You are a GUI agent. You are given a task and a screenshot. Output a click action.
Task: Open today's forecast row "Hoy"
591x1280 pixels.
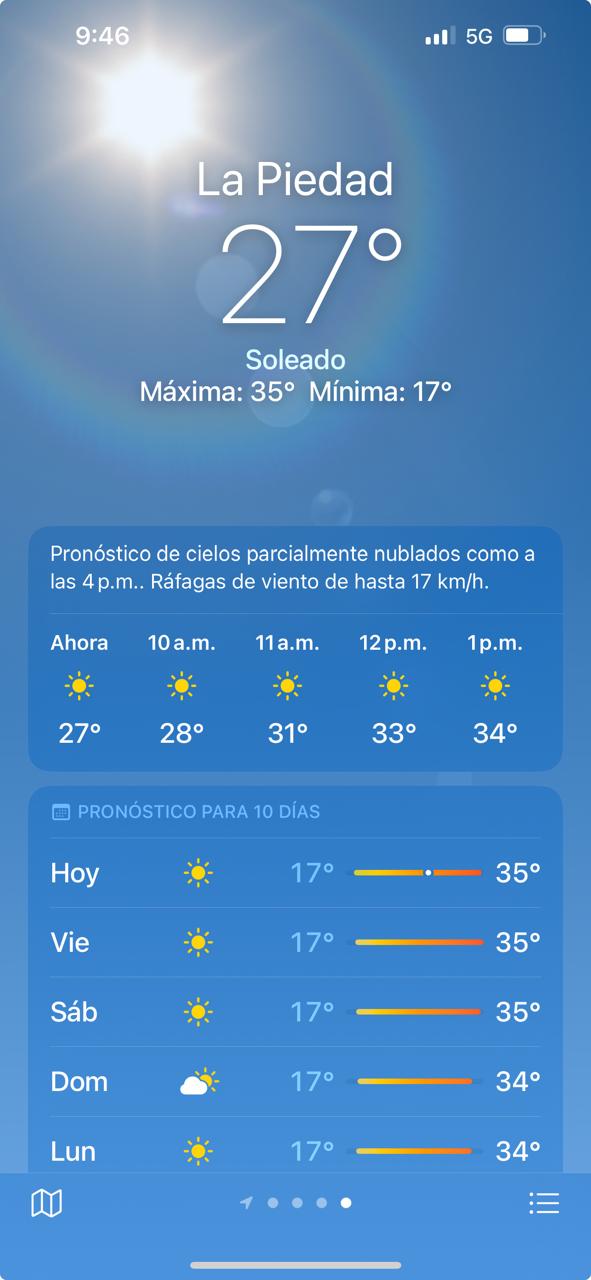coord(295,873)
